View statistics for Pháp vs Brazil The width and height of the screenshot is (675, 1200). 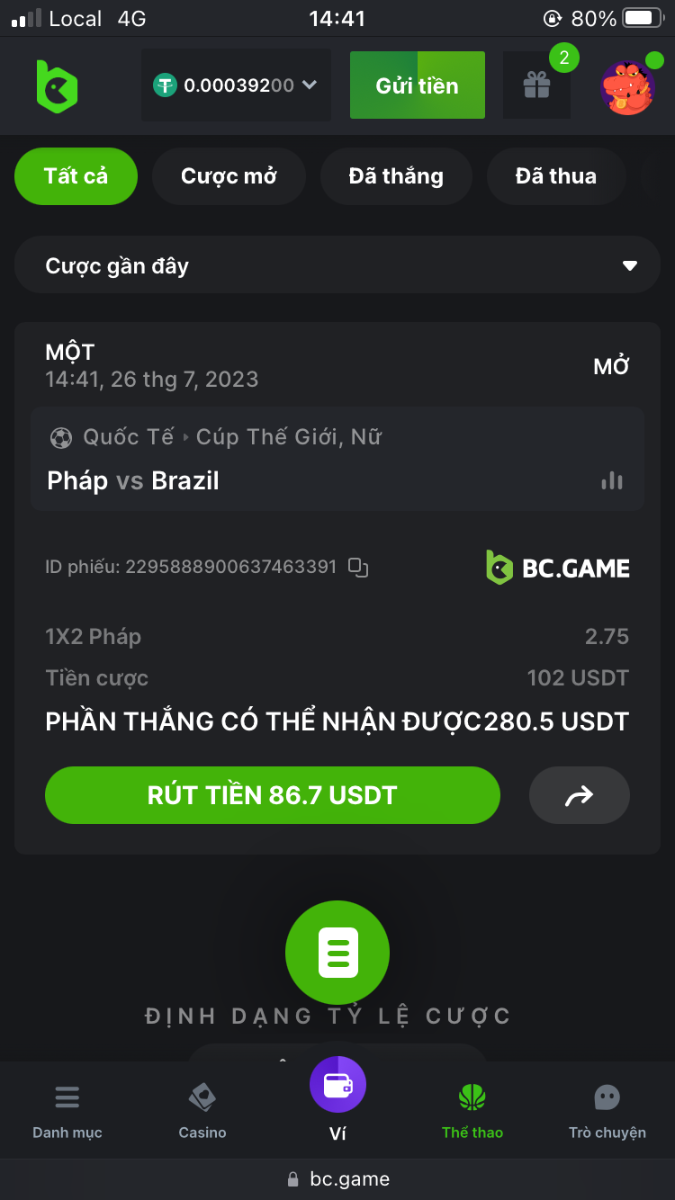[612, 481]
